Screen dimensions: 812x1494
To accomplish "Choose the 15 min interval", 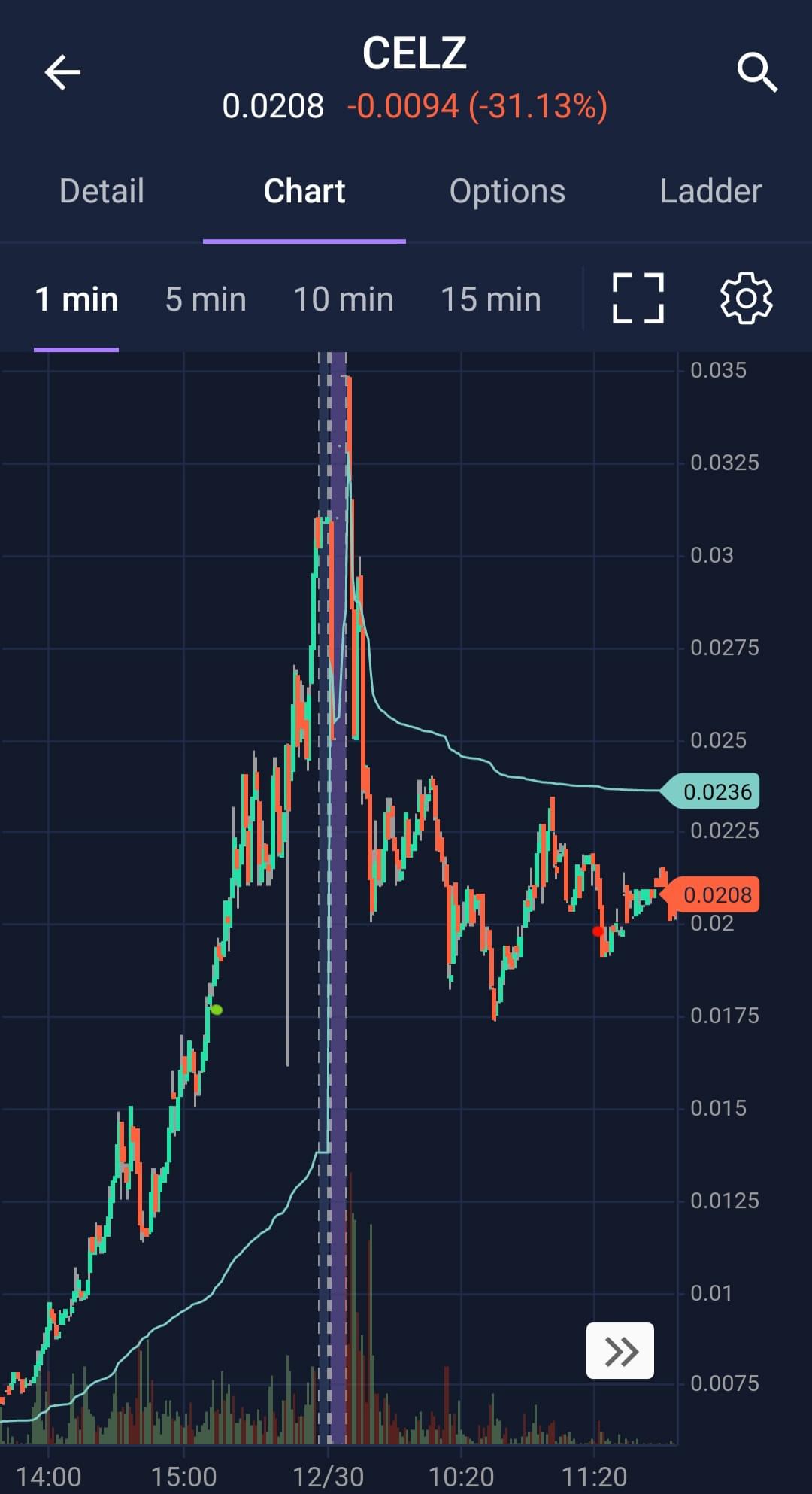I will pos(490,299).
